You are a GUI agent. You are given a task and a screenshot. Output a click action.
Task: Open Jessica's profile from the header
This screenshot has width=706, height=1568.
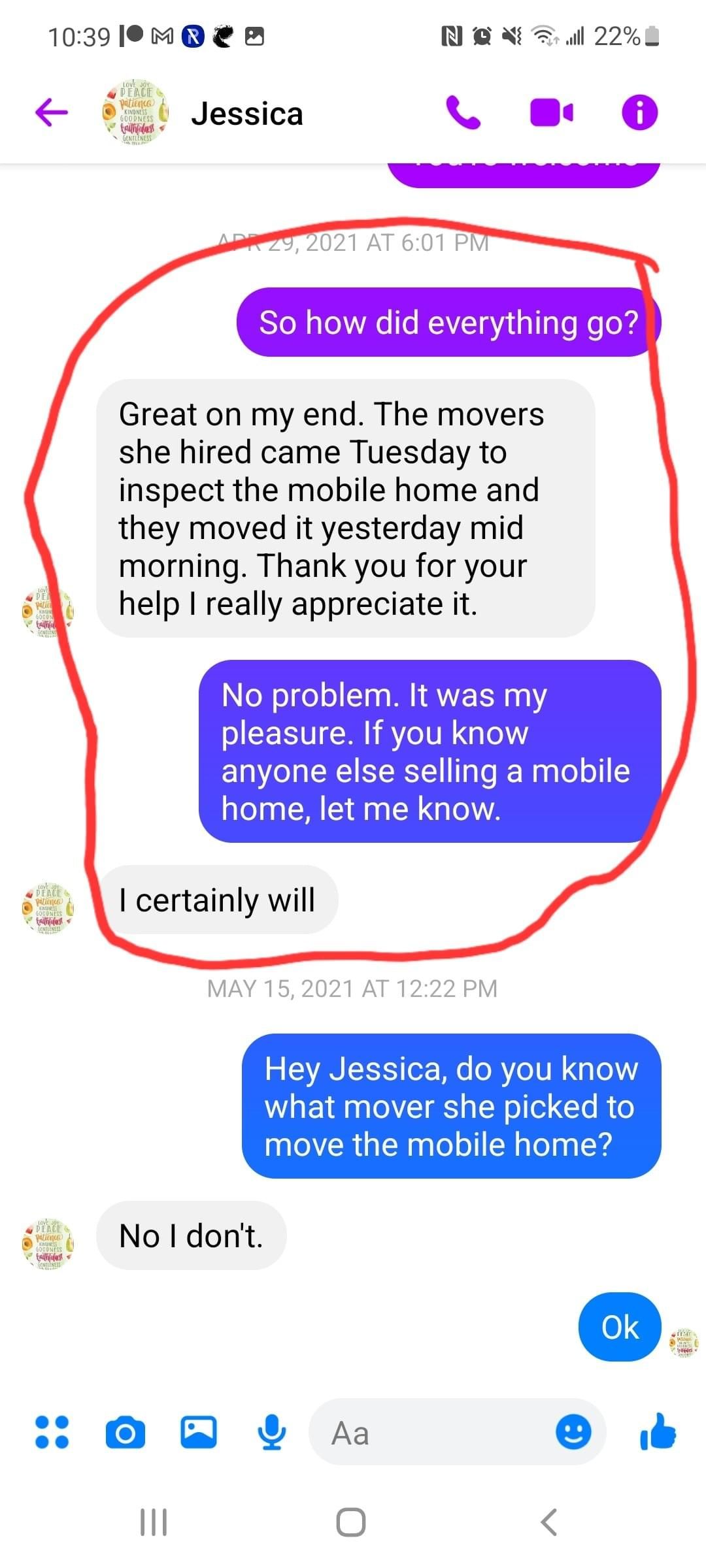pos(247,114)
